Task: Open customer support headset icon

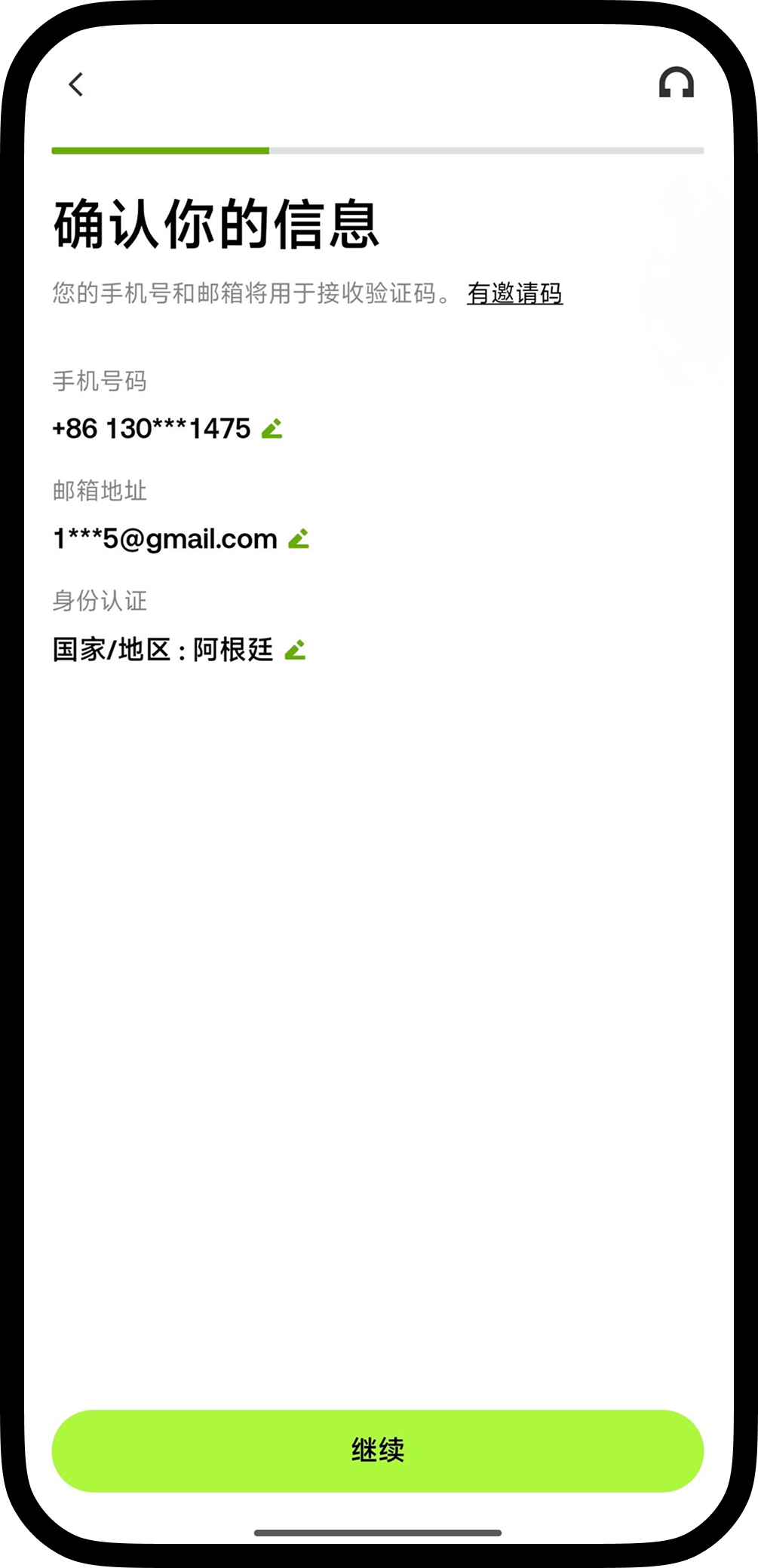Action: coord(677,83)
